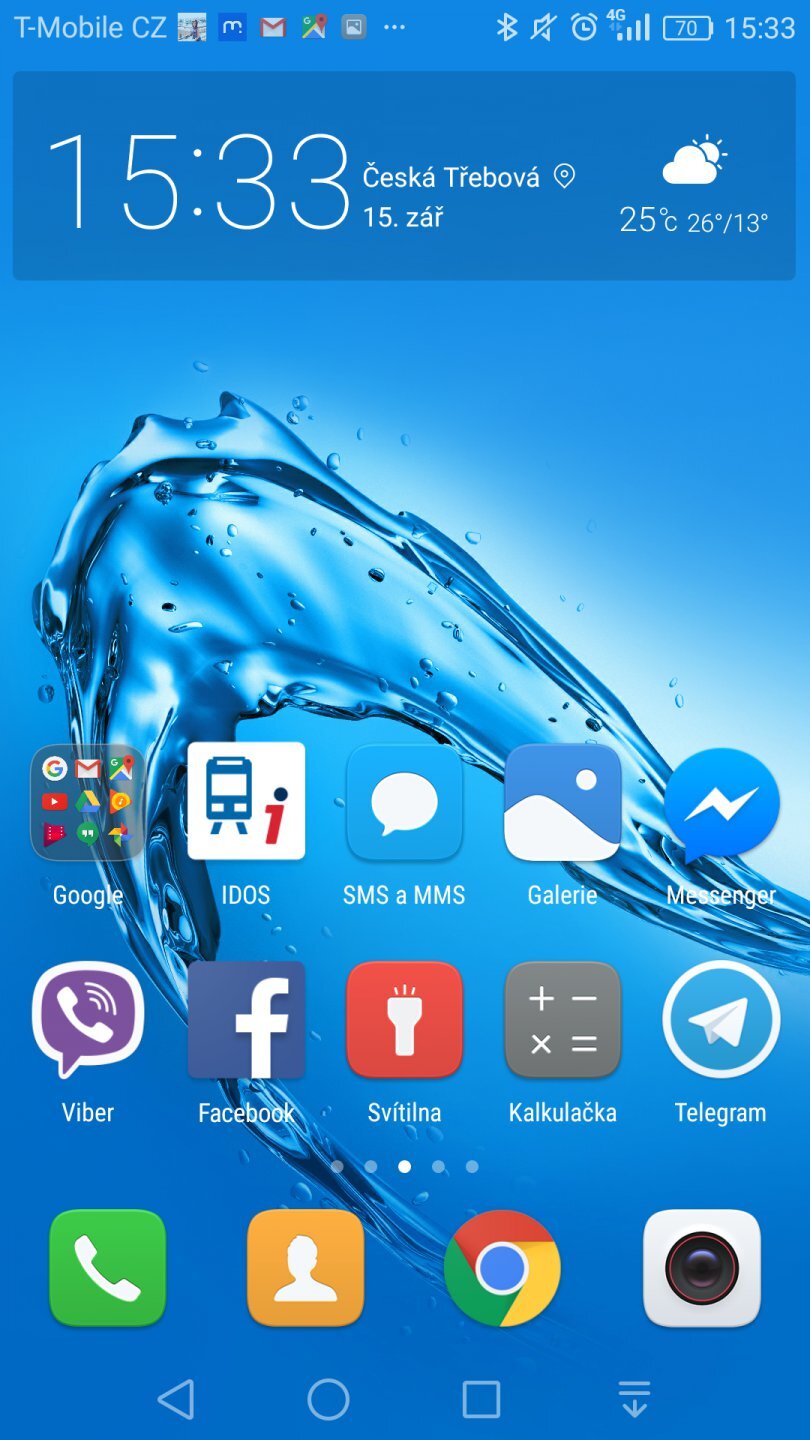Open Viber
This screenshot has height=1440, width=810.
[x=88, y=1020]
